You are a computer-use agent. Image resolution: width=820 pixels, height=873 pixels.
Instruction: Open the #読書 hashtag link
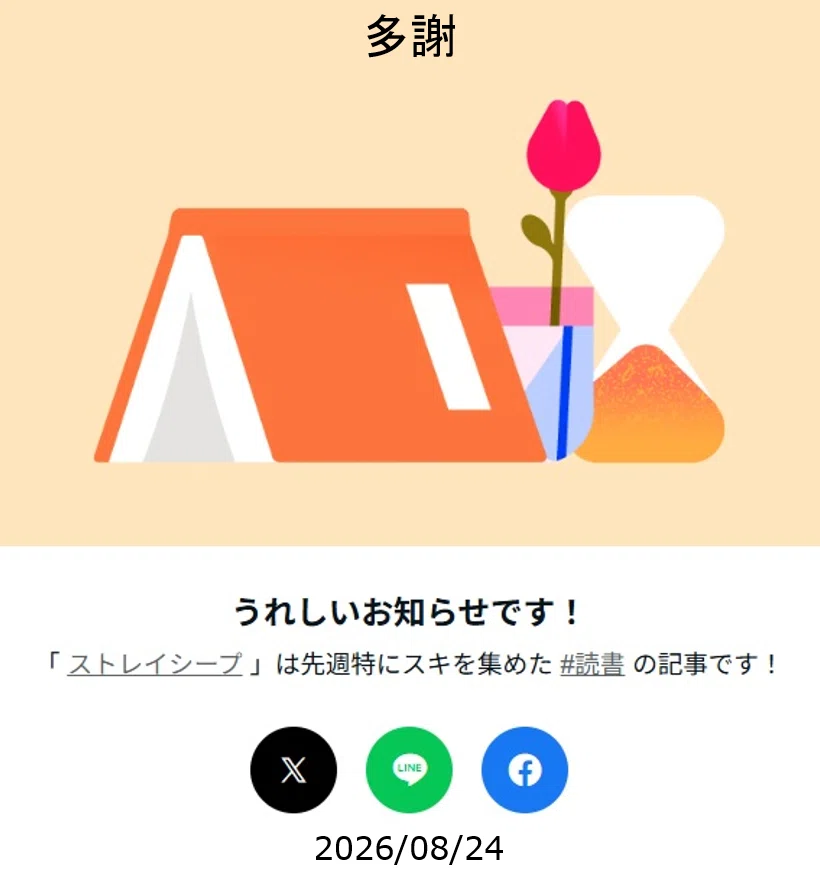(x=592, y=664)
